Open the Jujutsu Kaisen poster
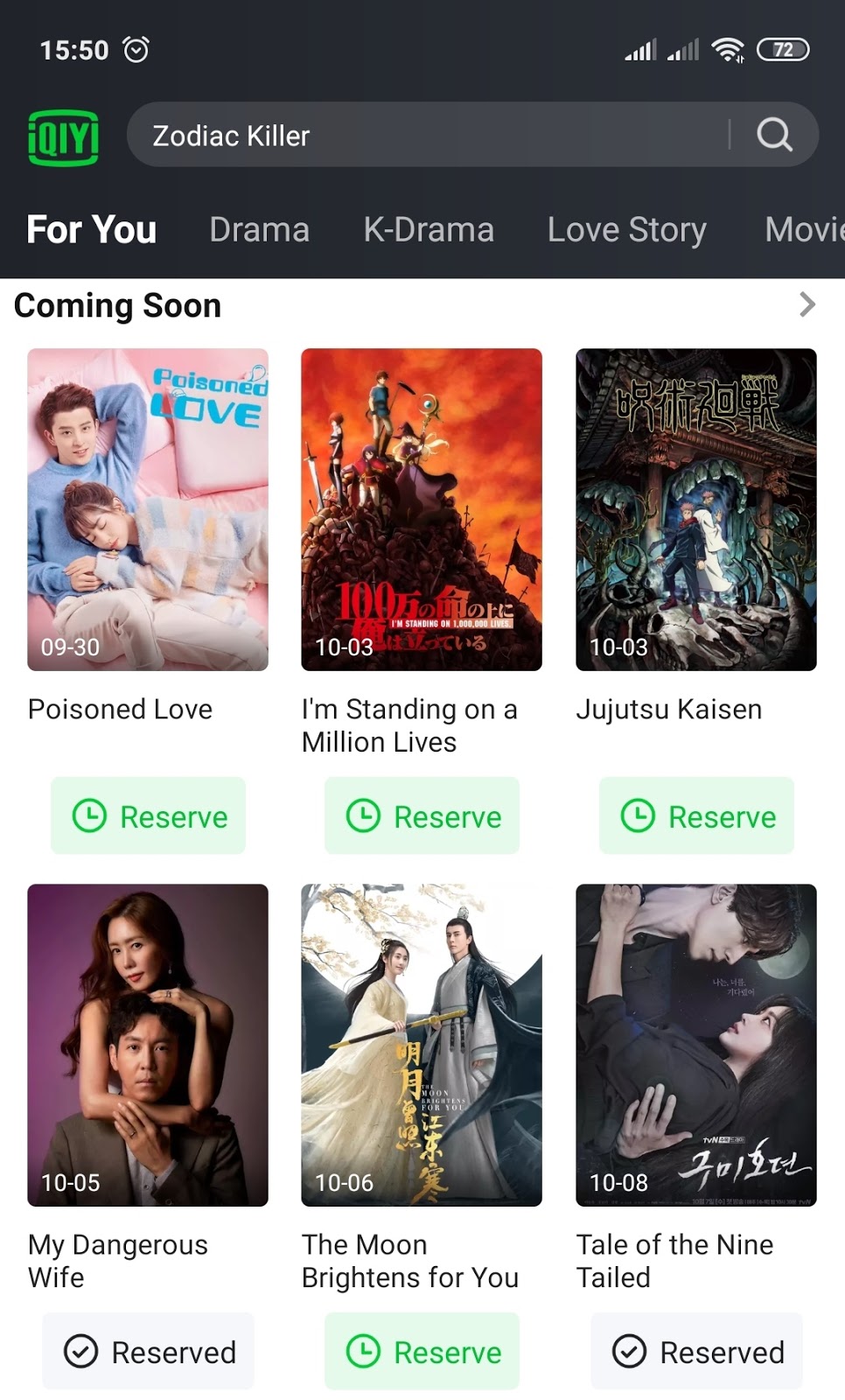 695,509
